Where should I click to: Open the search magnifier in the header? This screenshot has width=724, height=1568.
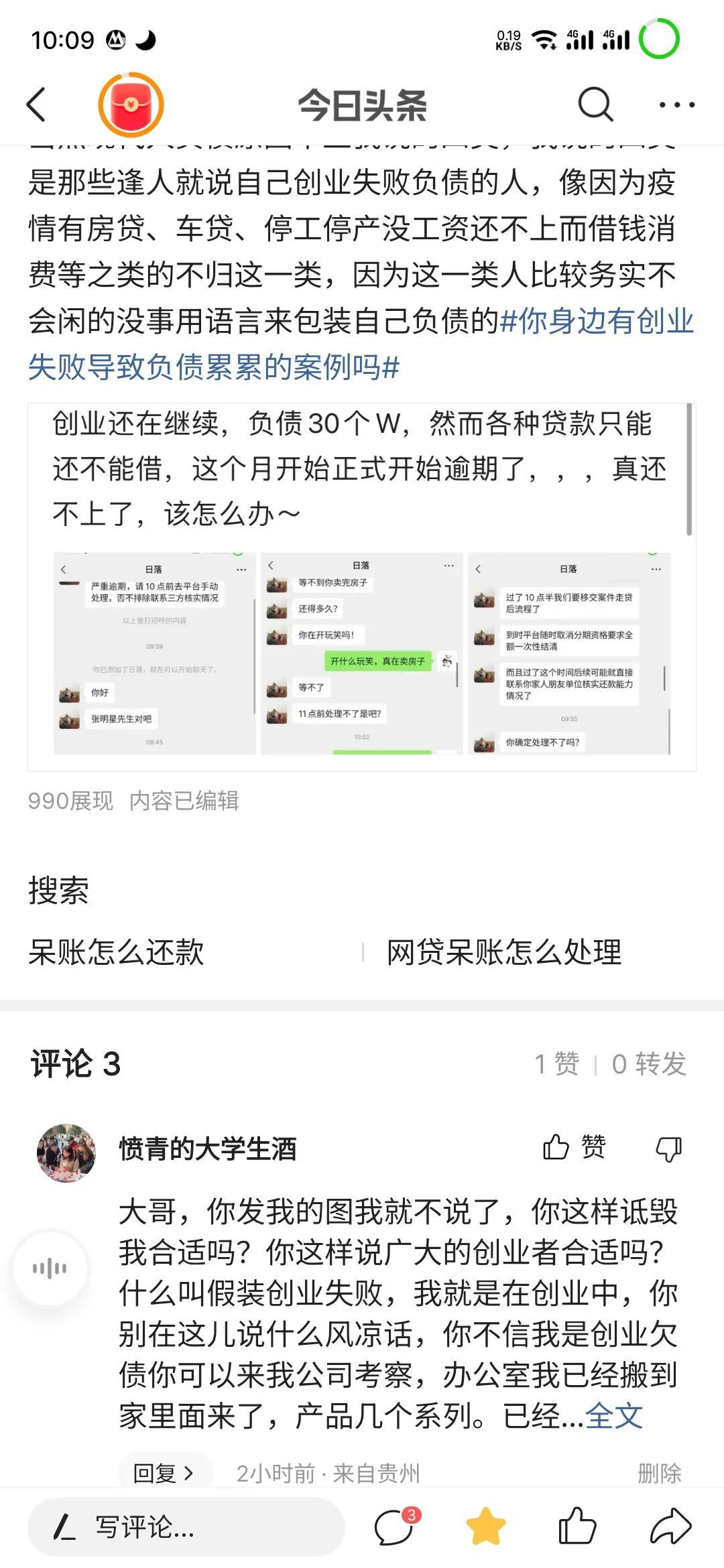[x=595, y=105]
